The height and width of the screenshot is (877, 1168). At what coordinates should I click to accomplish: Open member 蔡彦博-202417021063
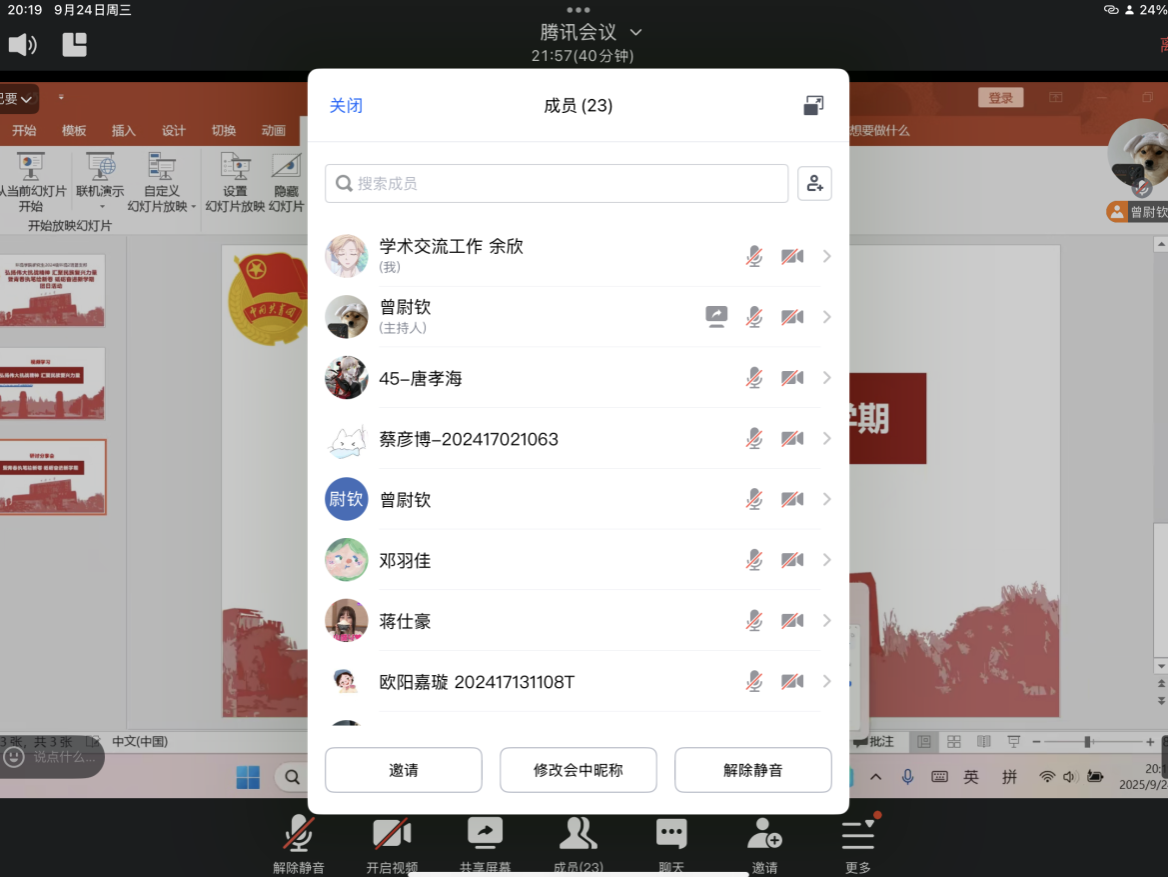578,439
